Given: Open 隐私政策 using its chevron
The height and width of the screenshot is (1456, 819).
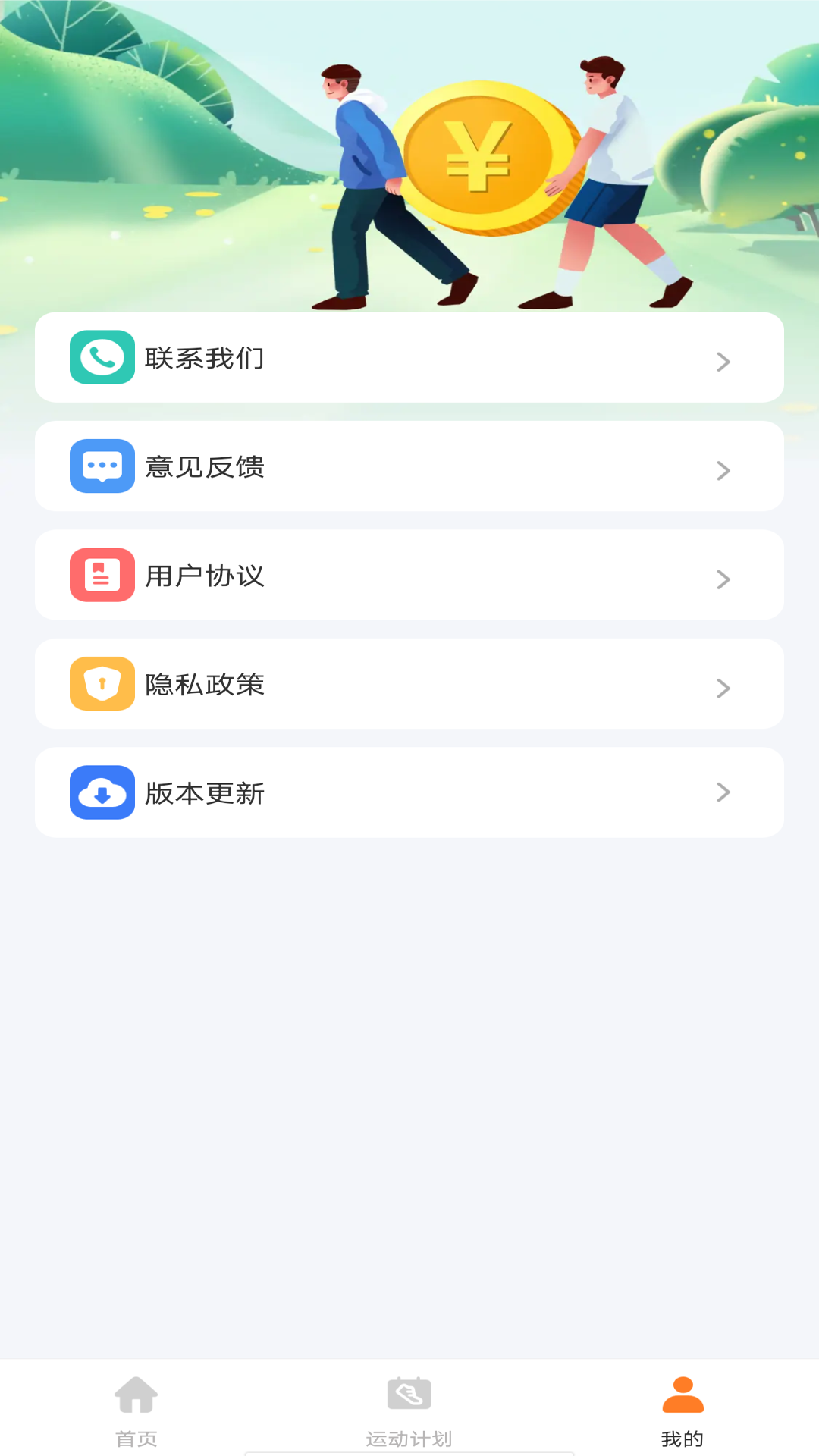Looking at the screenshot, I should [723, 688].
